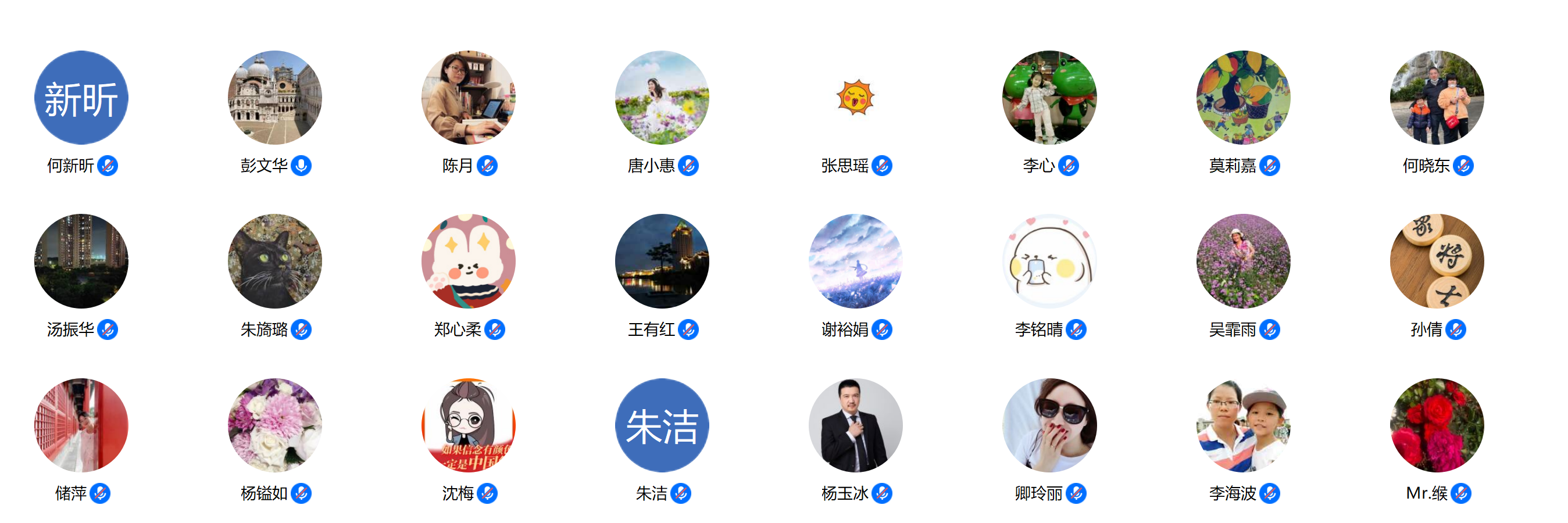The width and height of the screenshot is (1568, 523).
Task: Tap the muted mic icon next to 郑心柔
Action: pos(495,329)
